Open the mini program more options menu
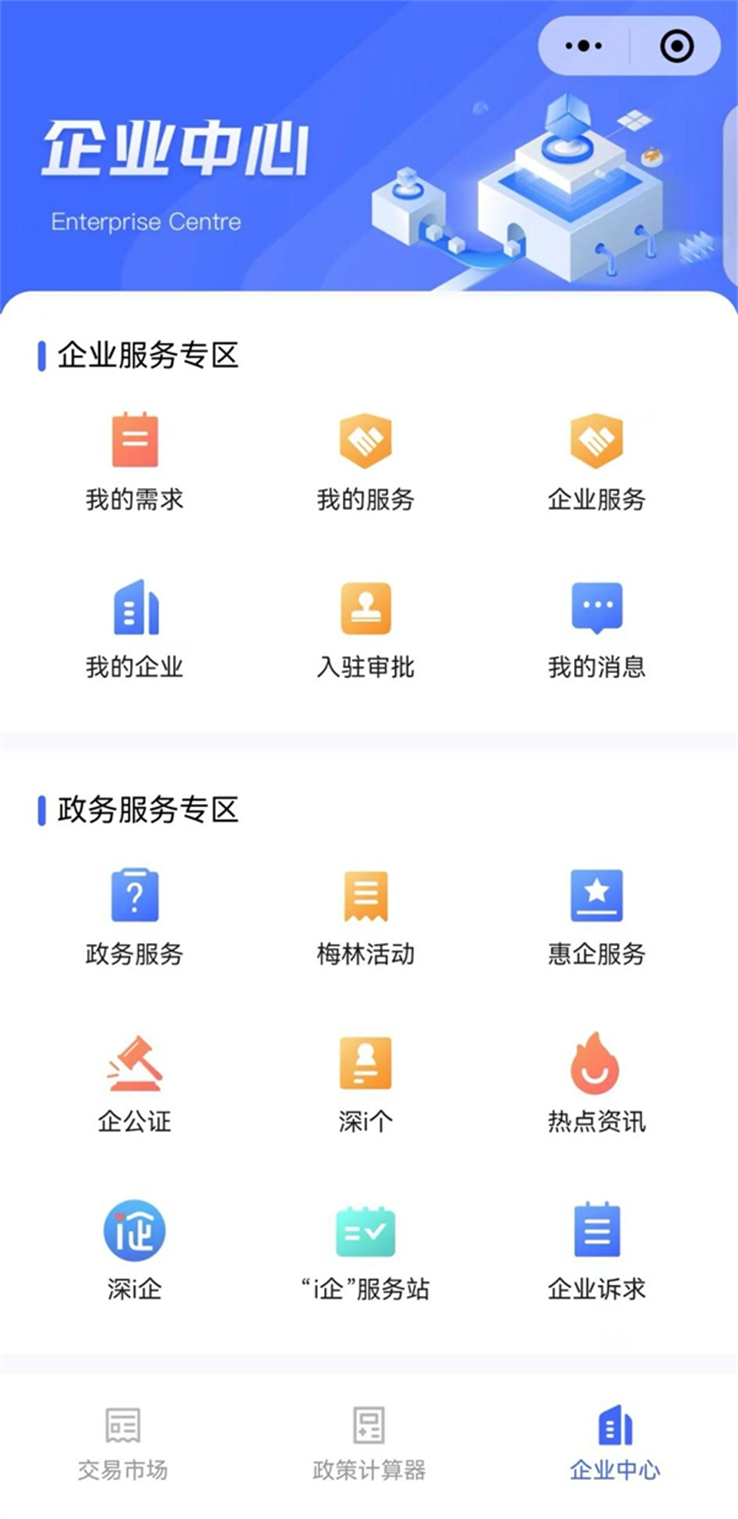This screenshot has width=738, height=1519. point(584,46)
